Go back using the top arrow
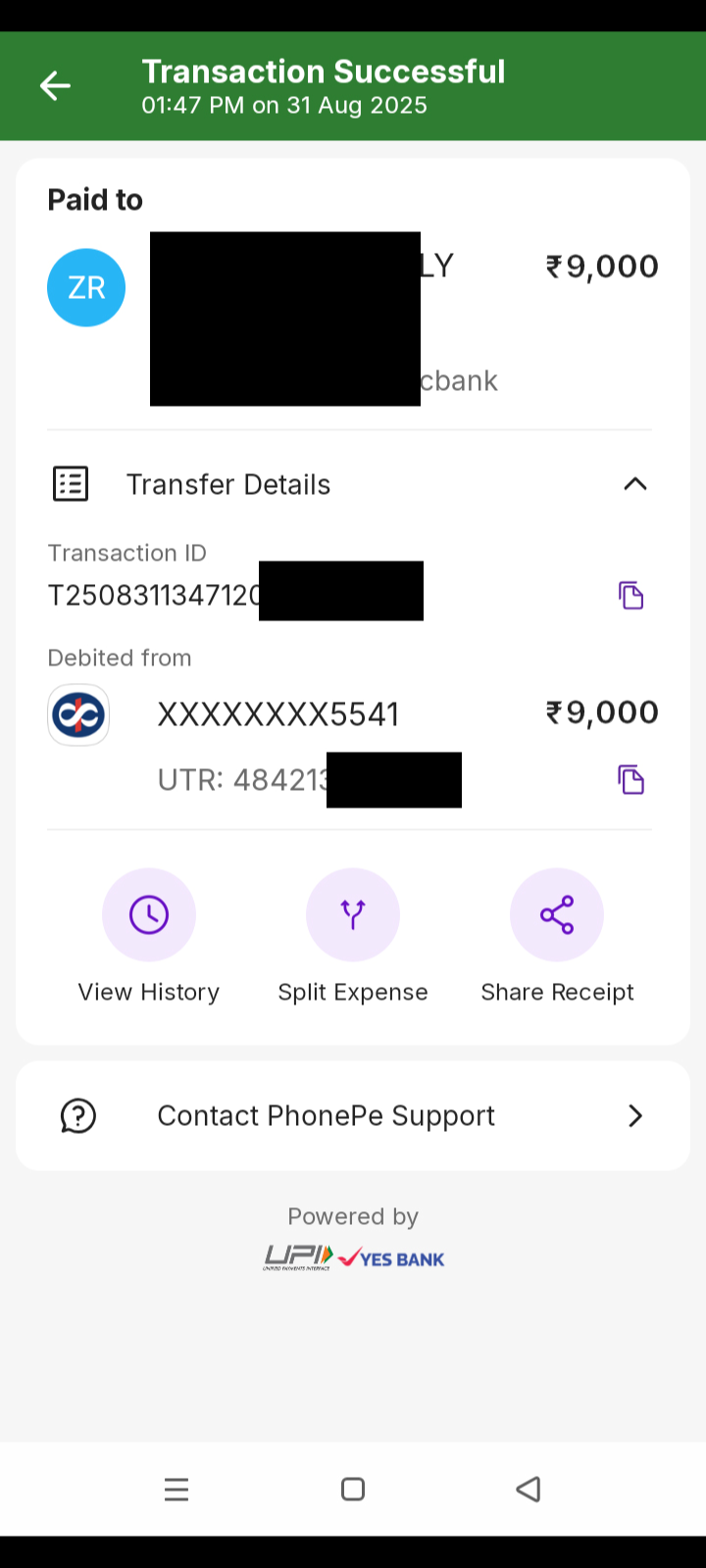 coord(55,86)
